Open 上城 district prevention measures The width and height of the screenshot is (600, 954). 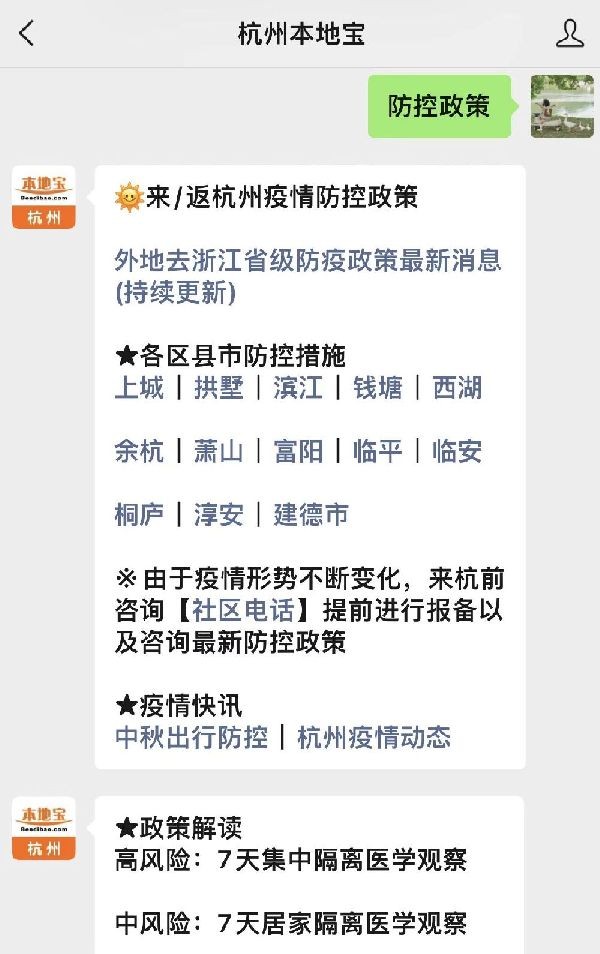pyautogui.click(x=139, y=387)
